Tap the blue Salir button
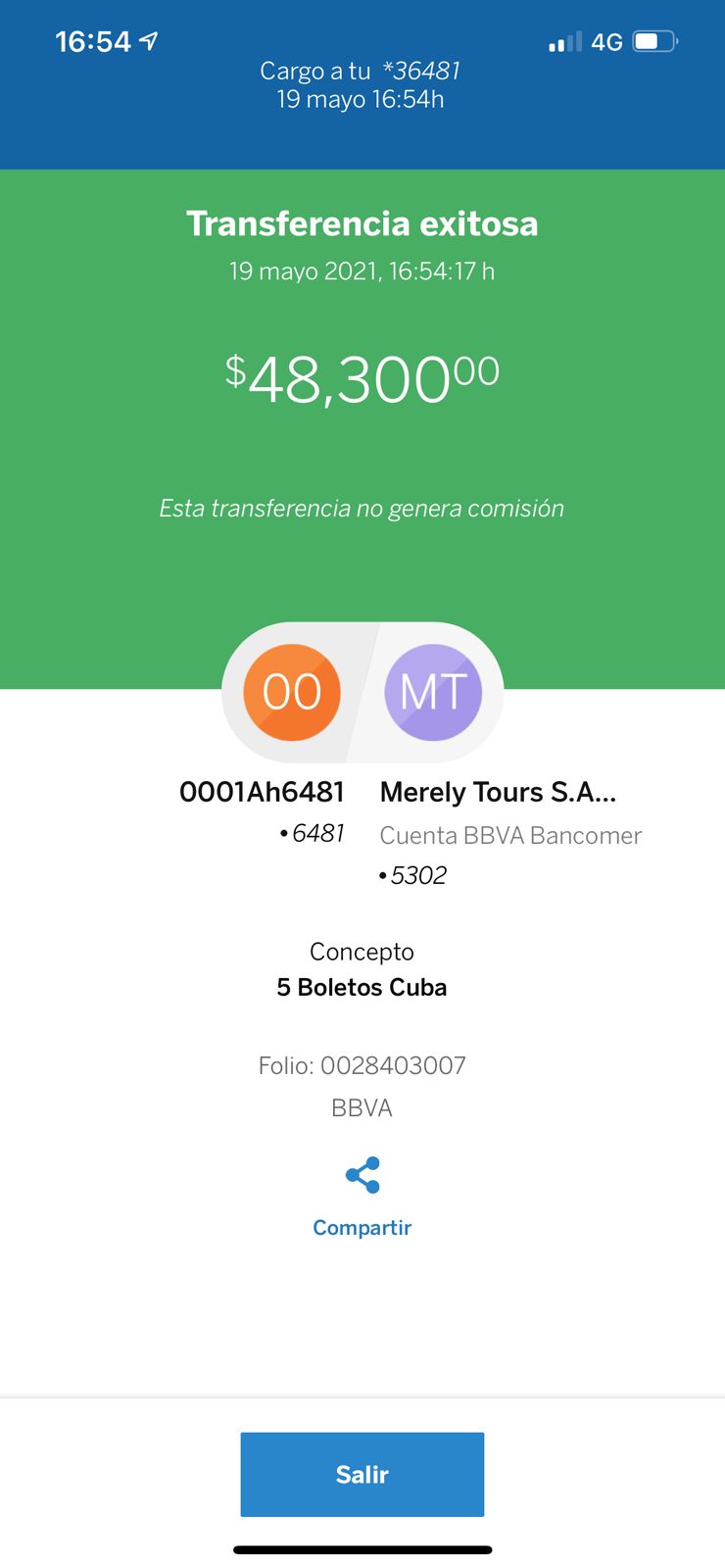Screen dimensions: 725x1568 point(362,1474)
